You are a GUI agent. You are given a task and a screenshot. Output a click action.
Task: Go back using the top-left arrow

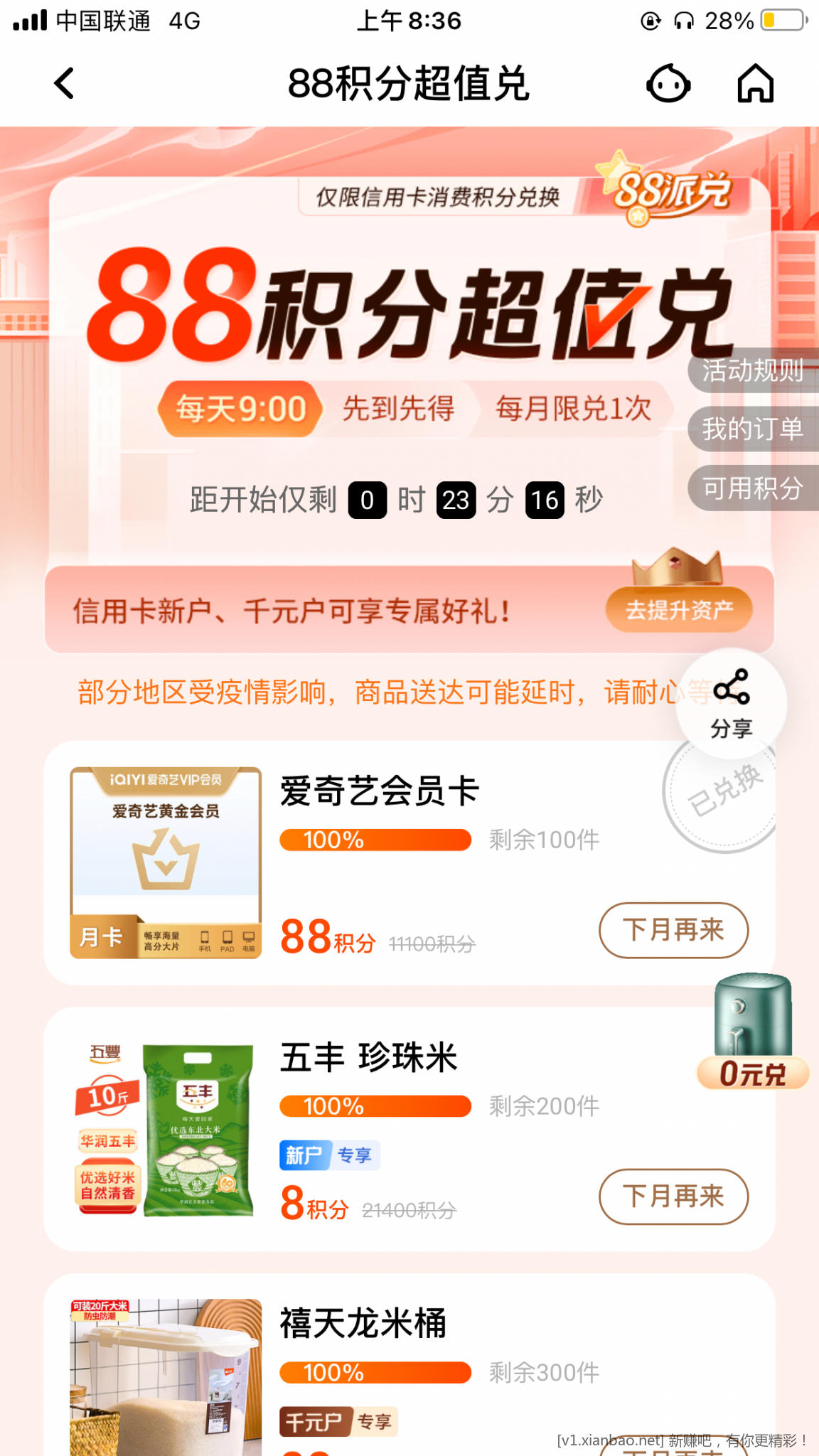(64, 83)
